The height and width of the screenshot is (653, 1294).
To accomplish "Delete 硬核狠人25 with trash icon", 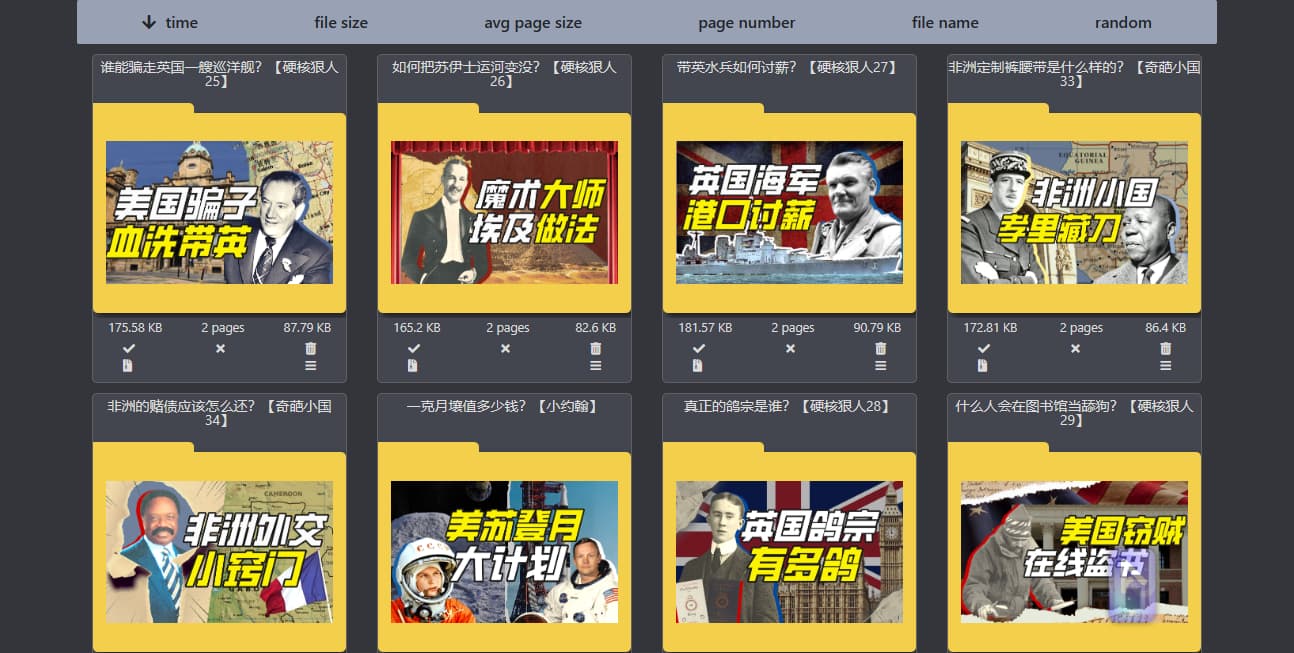I will tap(311, 348).
